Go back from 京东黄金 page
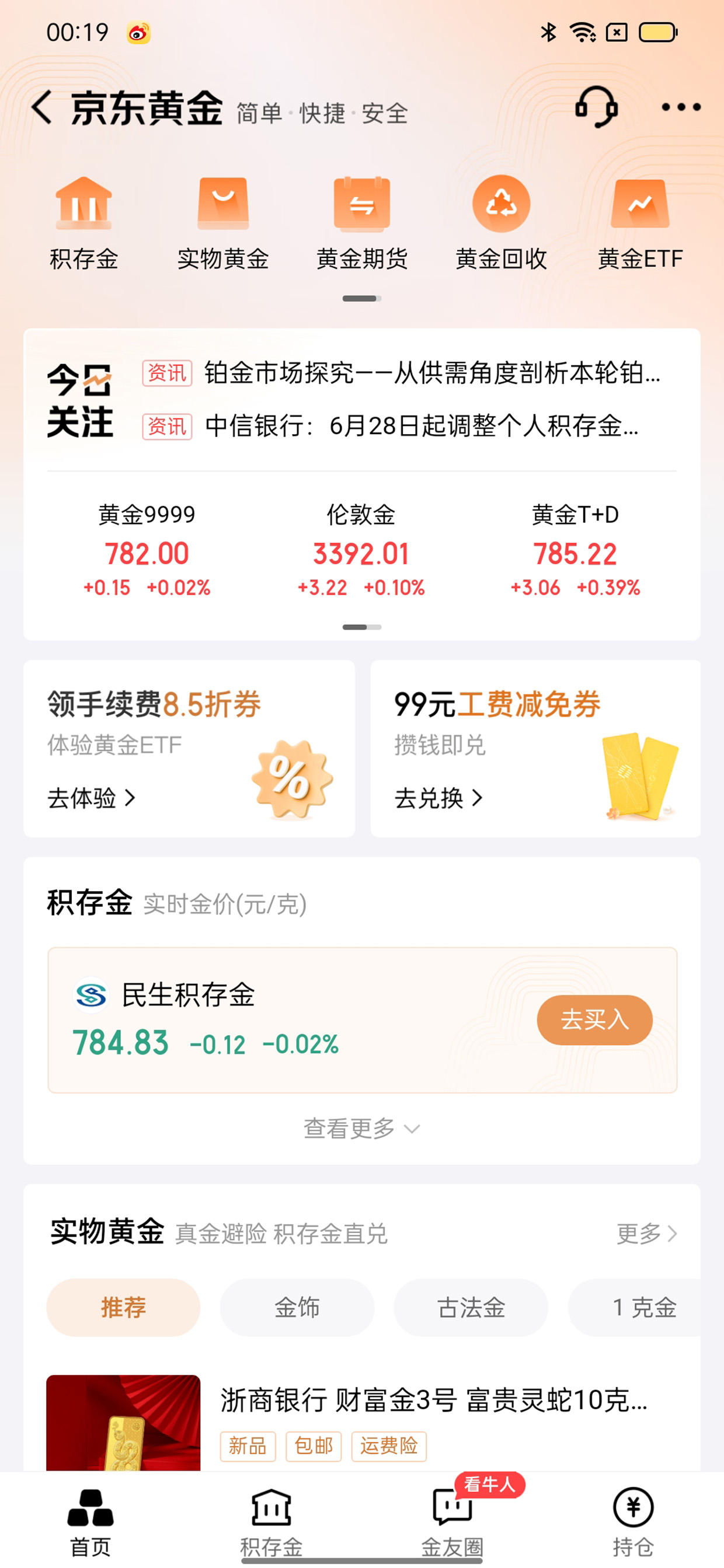This screenshot has width=724, height=1568. (x=42, y=108)
